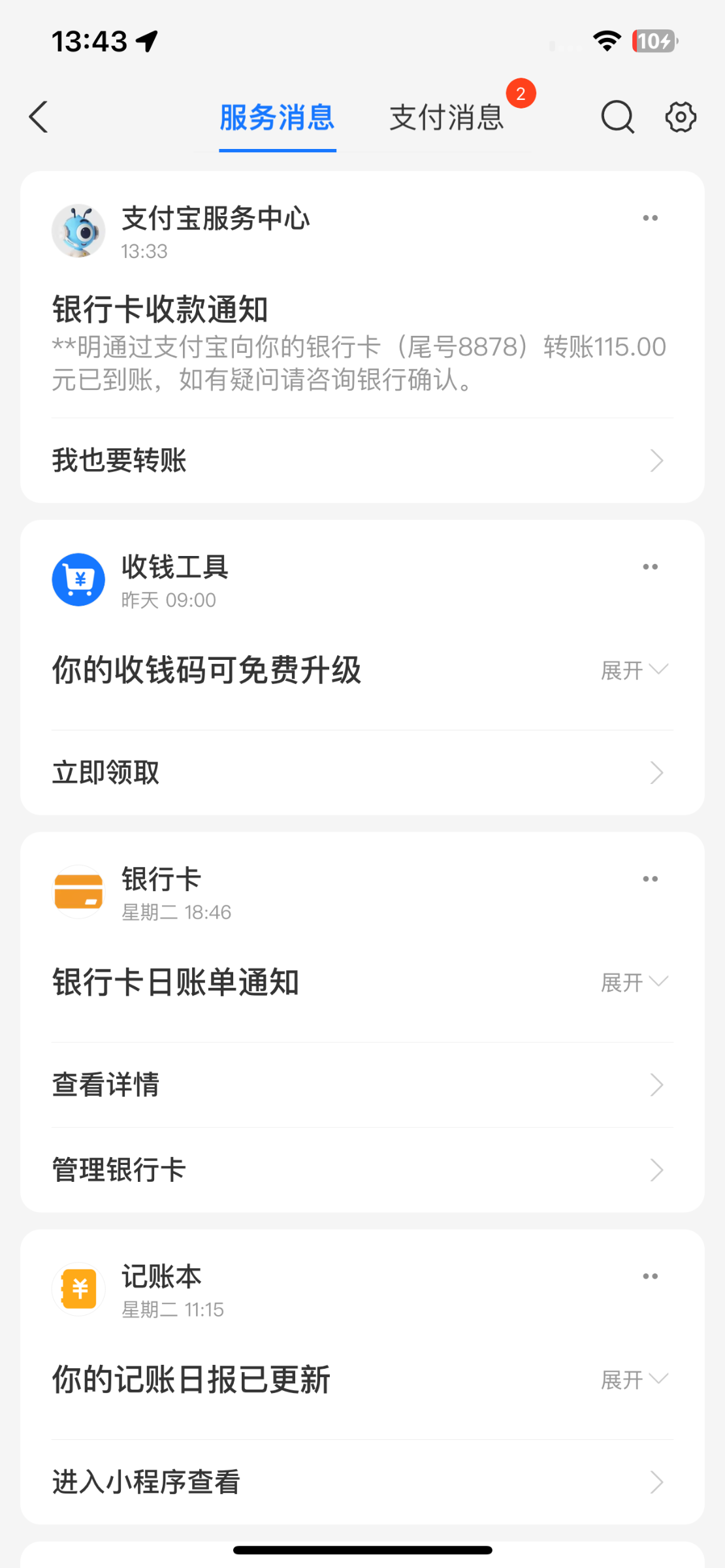Viewport: 725px width, 1568px height.
Task: Expand the 你的收钱码可免费升级 message
Action: (x=634, y=670)
